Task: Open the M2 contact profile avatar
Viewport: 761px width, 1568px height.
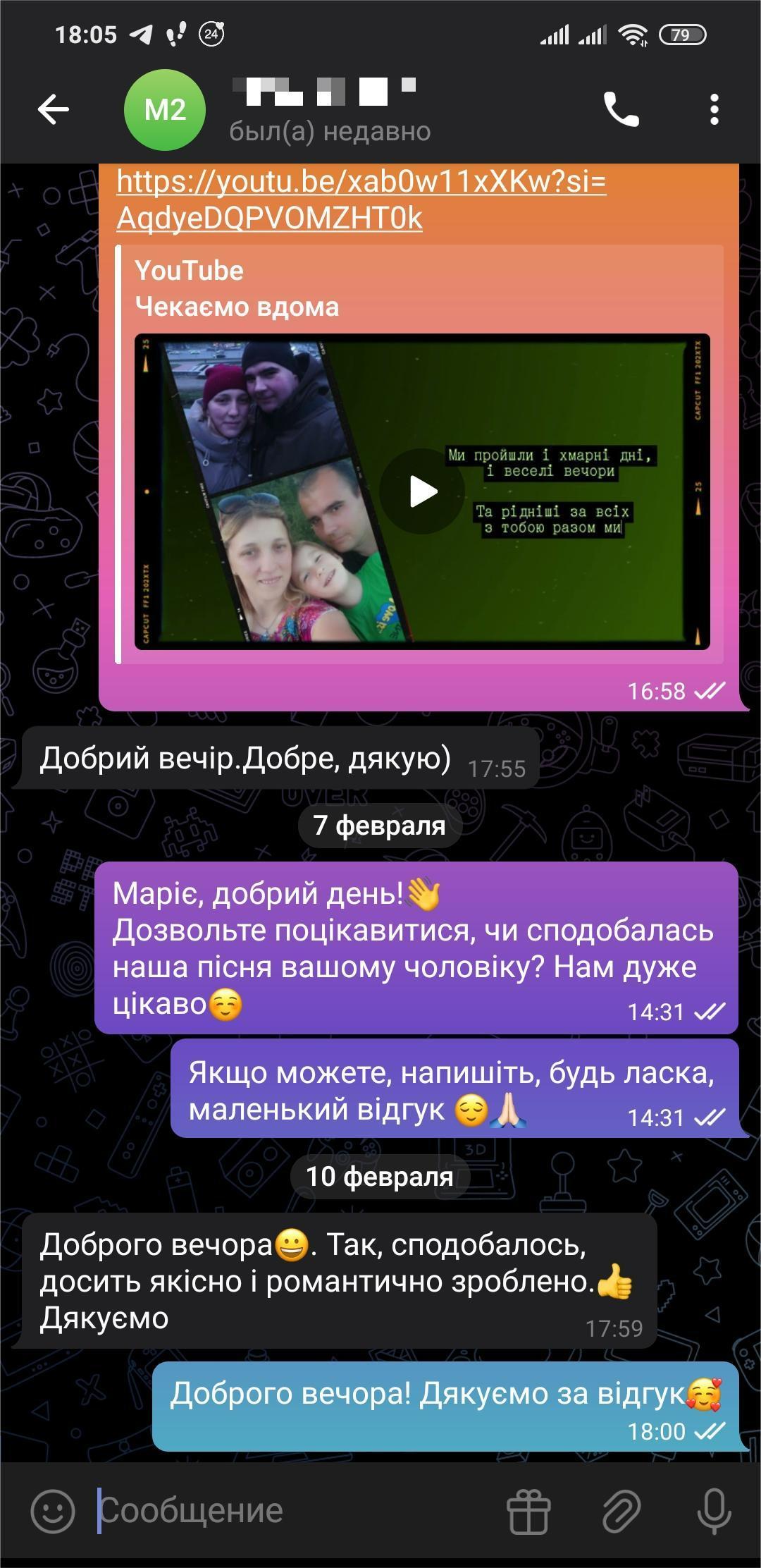Action: pyautogui.click(x=165, y=110)
